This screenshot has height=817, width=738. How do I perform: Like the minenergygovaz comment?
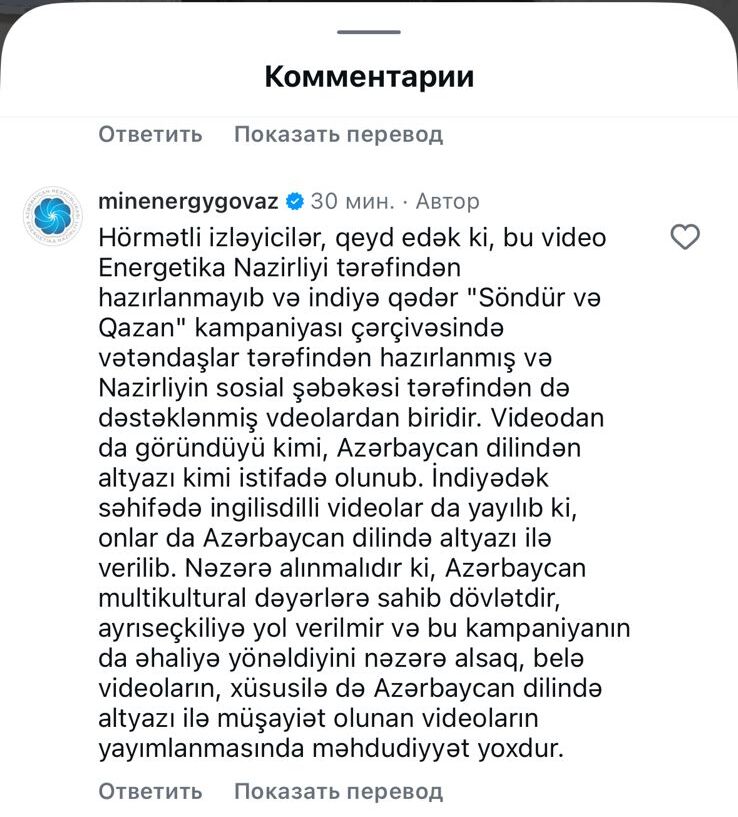click(x=685, y=237)
